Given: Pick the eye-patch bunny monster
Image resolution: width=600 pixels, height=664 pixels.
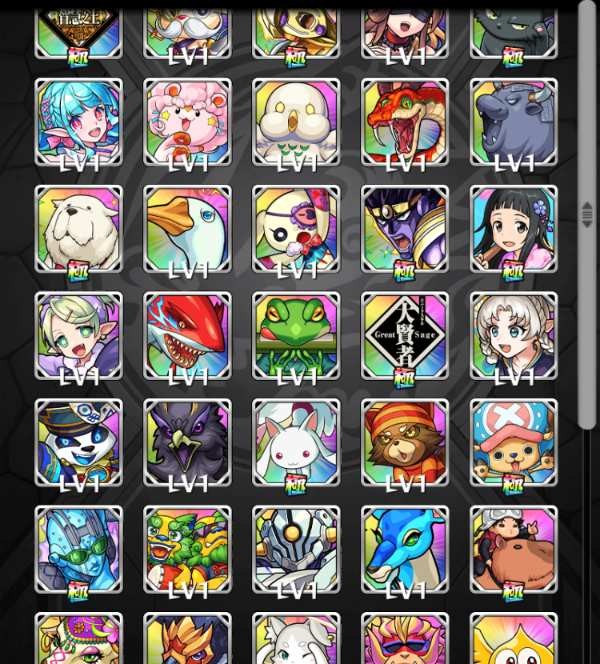Looking at the screenshot, I should pyautogui.click(x=296, y=229).
